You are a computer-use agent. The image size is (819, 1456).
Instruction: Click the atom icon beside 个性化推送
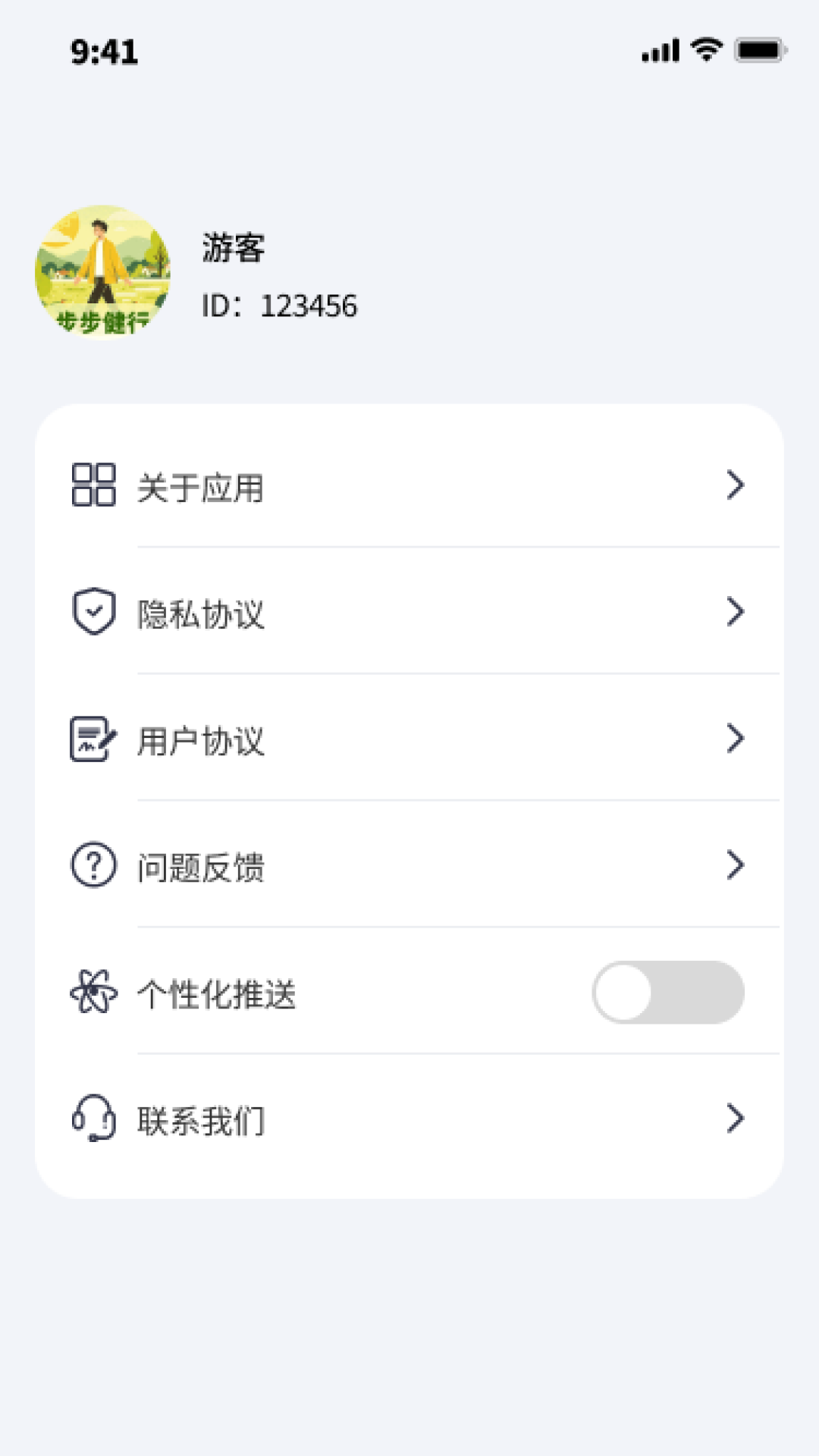tap(93, 992)
